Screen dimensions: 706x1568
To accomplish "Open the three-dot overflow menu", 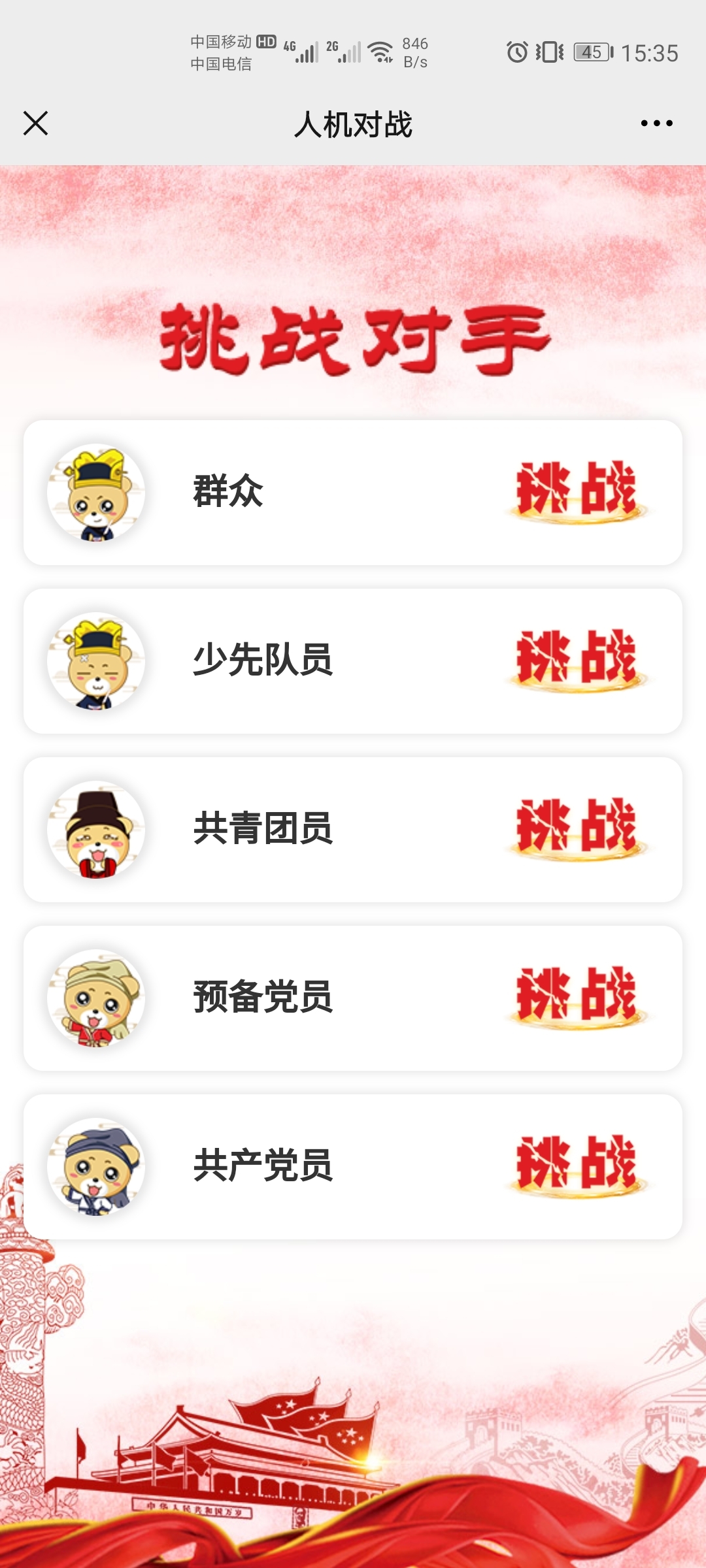I will [656, 123].
